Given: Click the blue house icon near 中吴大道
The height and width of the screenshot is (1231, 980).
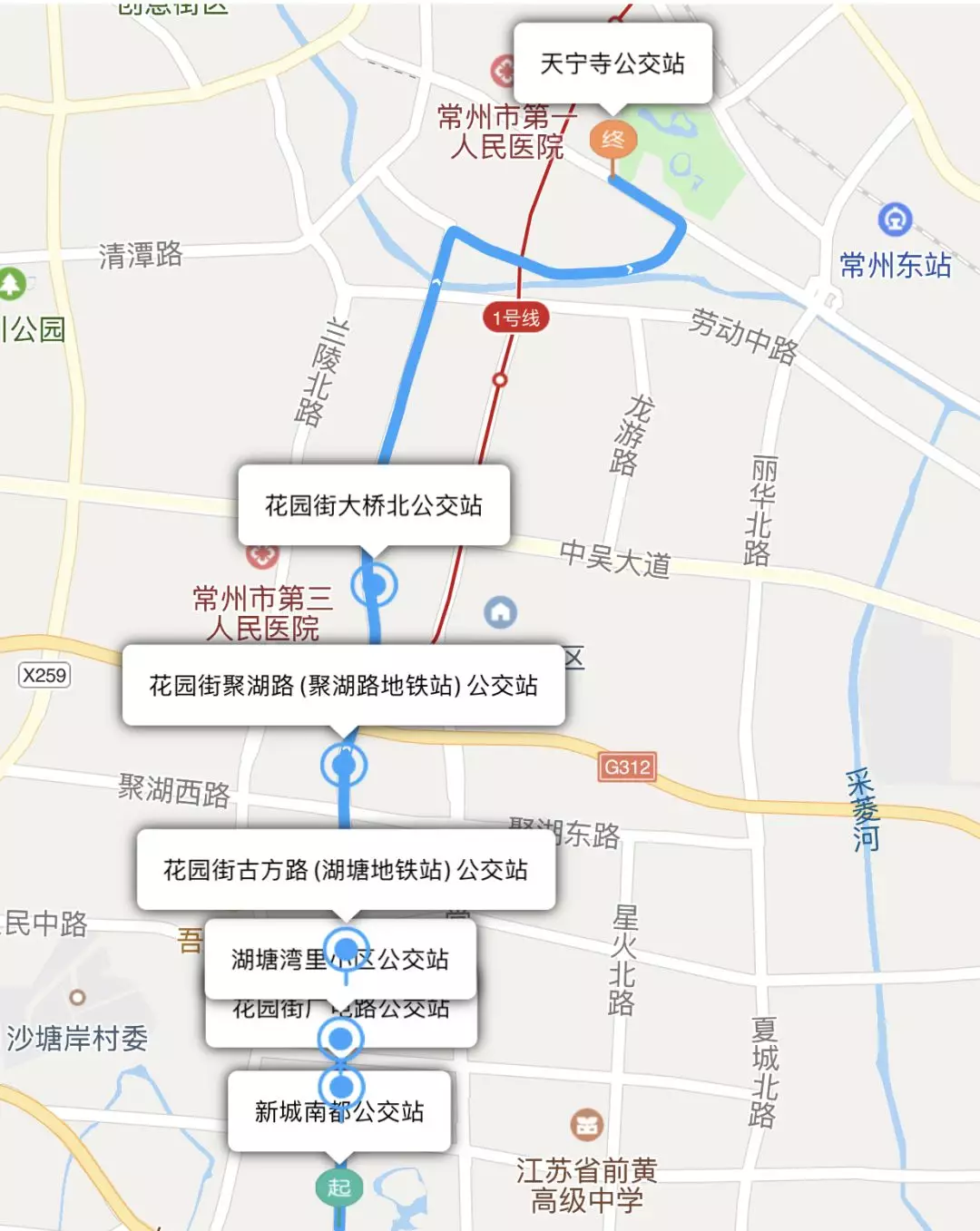Looking at the screenshot, I should click(x=499, y=612).
